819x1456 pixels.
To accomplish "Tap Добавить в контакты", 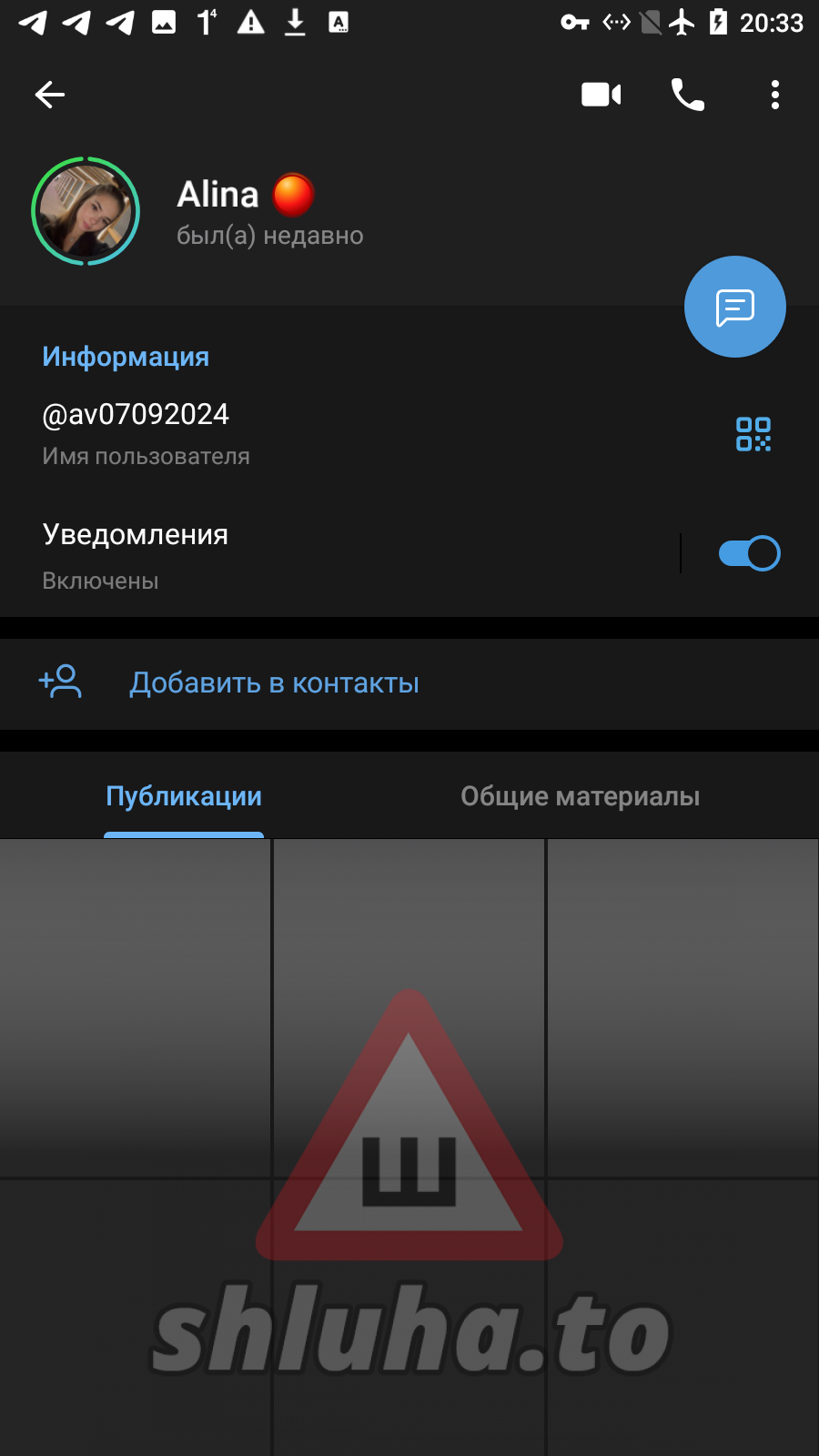I will click(273, 683).
